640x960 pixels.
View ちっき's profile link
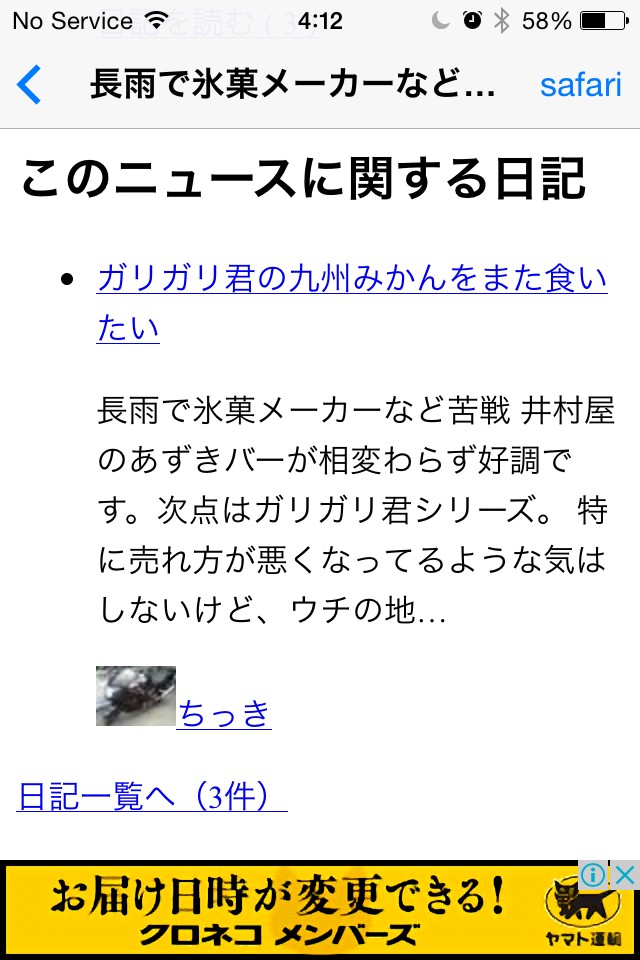224,713
